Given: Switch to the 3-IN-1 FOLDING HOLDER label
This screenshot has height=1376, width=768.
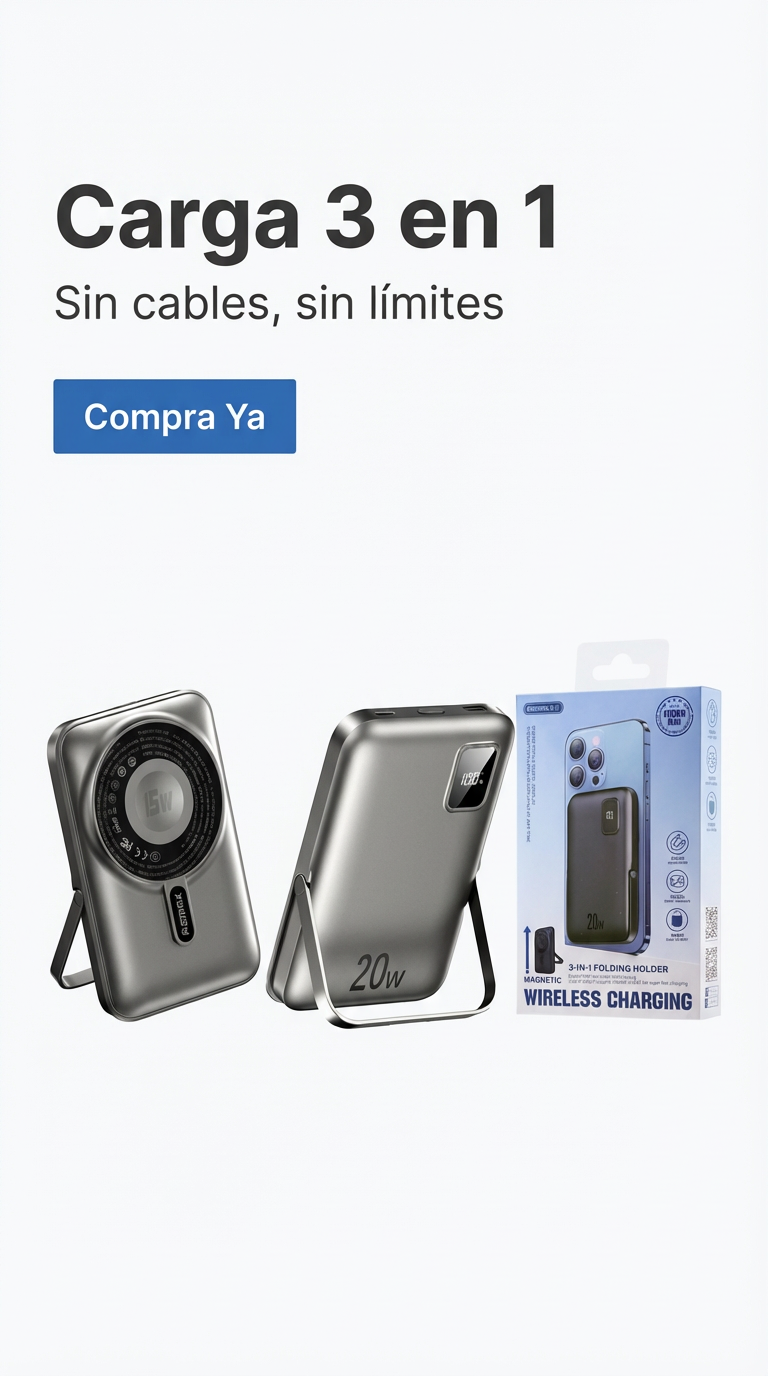Looking at the screenshot, I should tap(618, 969).
